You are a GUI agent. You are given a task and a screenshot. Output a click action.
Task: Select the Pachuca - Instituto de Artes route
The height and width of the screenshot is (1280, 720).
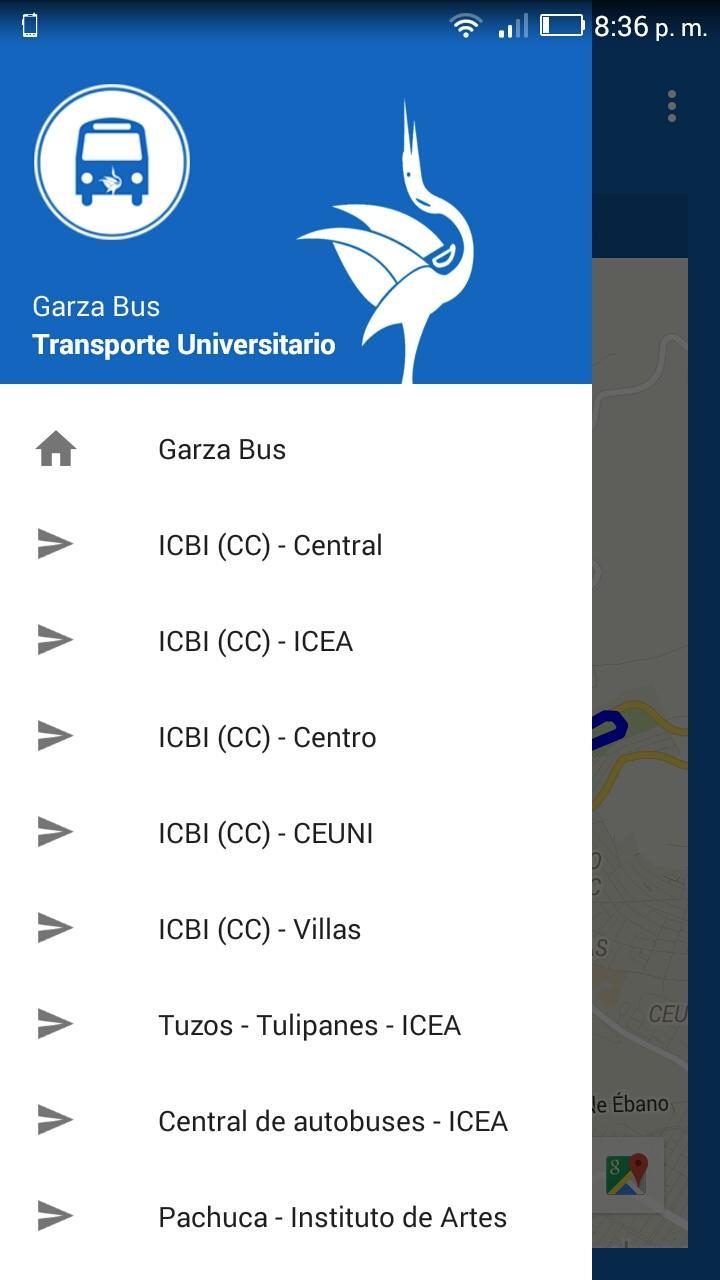click(x=331, y=1217)
